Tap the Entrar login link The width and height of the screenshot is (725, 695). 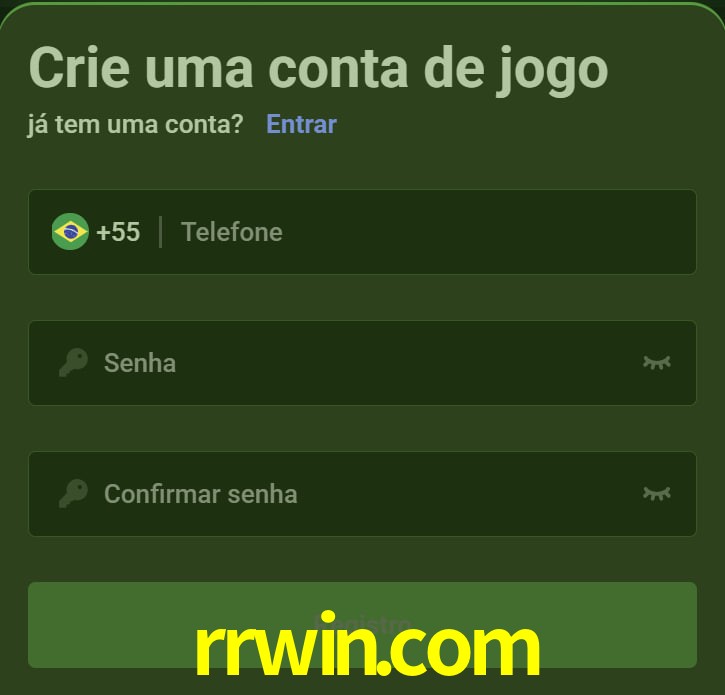point(301,124)
